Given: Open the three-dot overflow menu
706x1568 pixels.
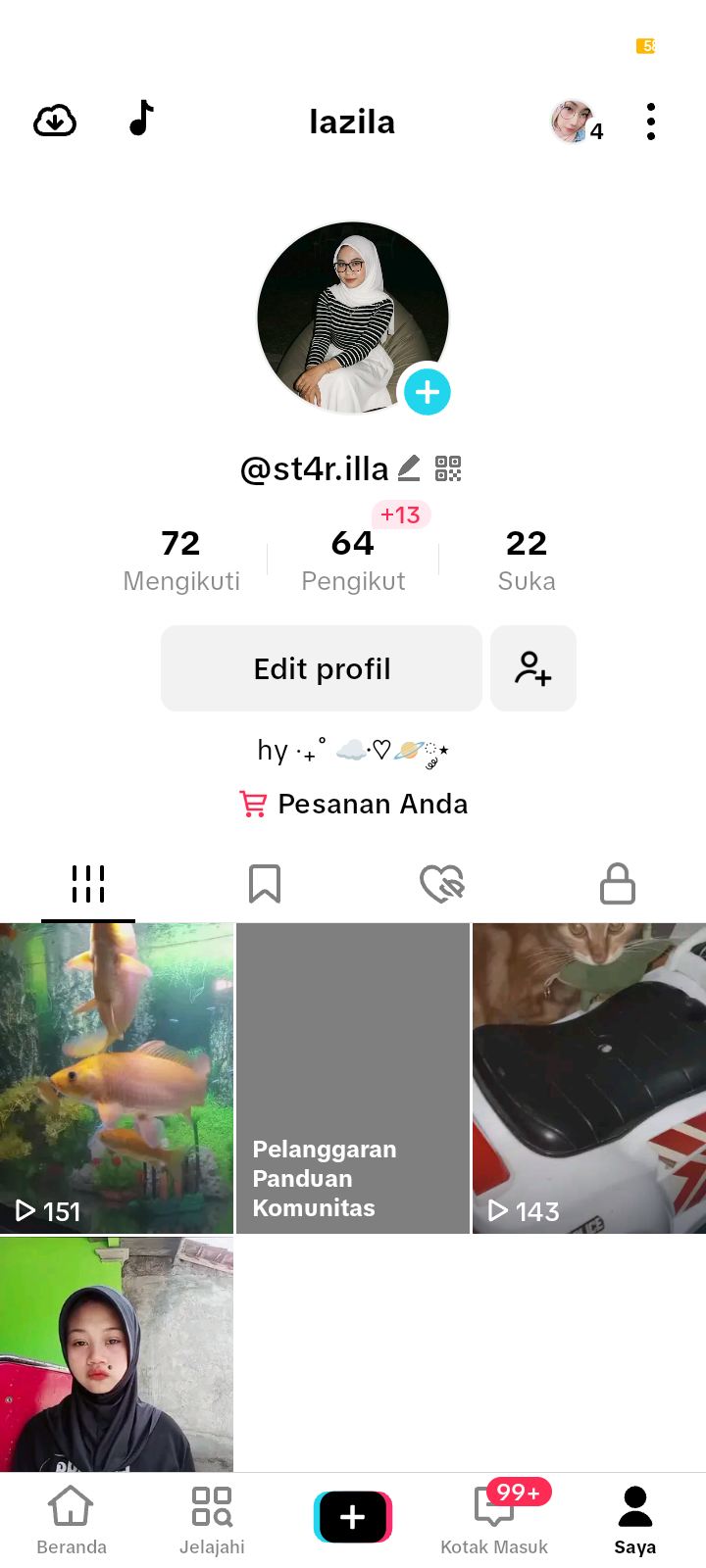Looking at the screenshot, I should click(651, 122).
